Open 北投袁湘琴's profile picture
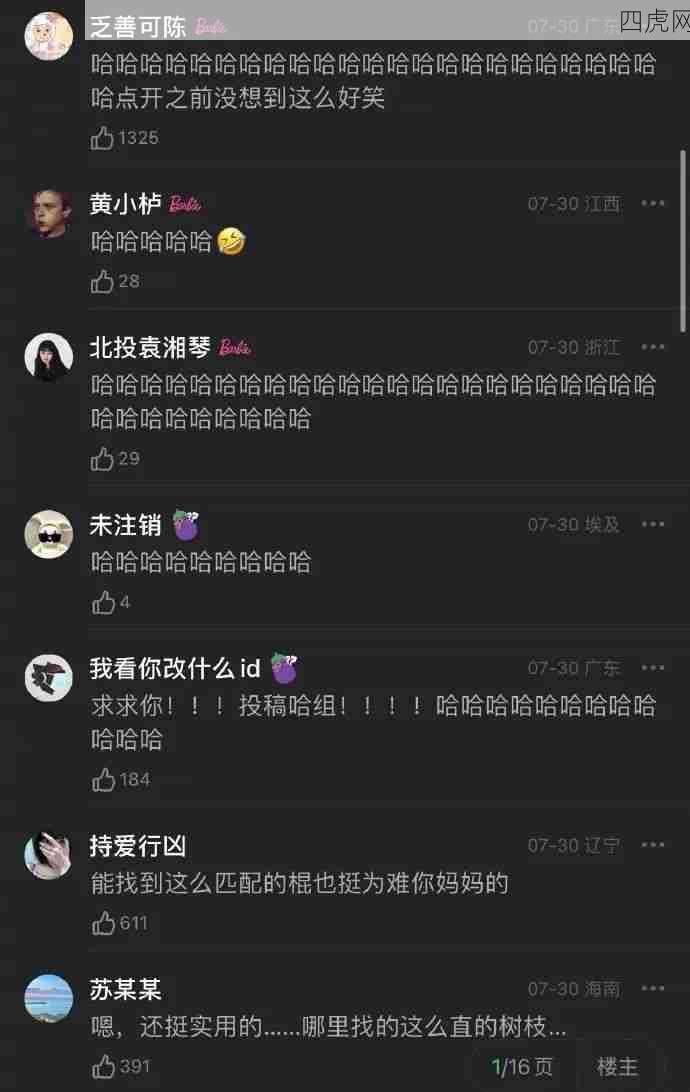 click(48, 356)
